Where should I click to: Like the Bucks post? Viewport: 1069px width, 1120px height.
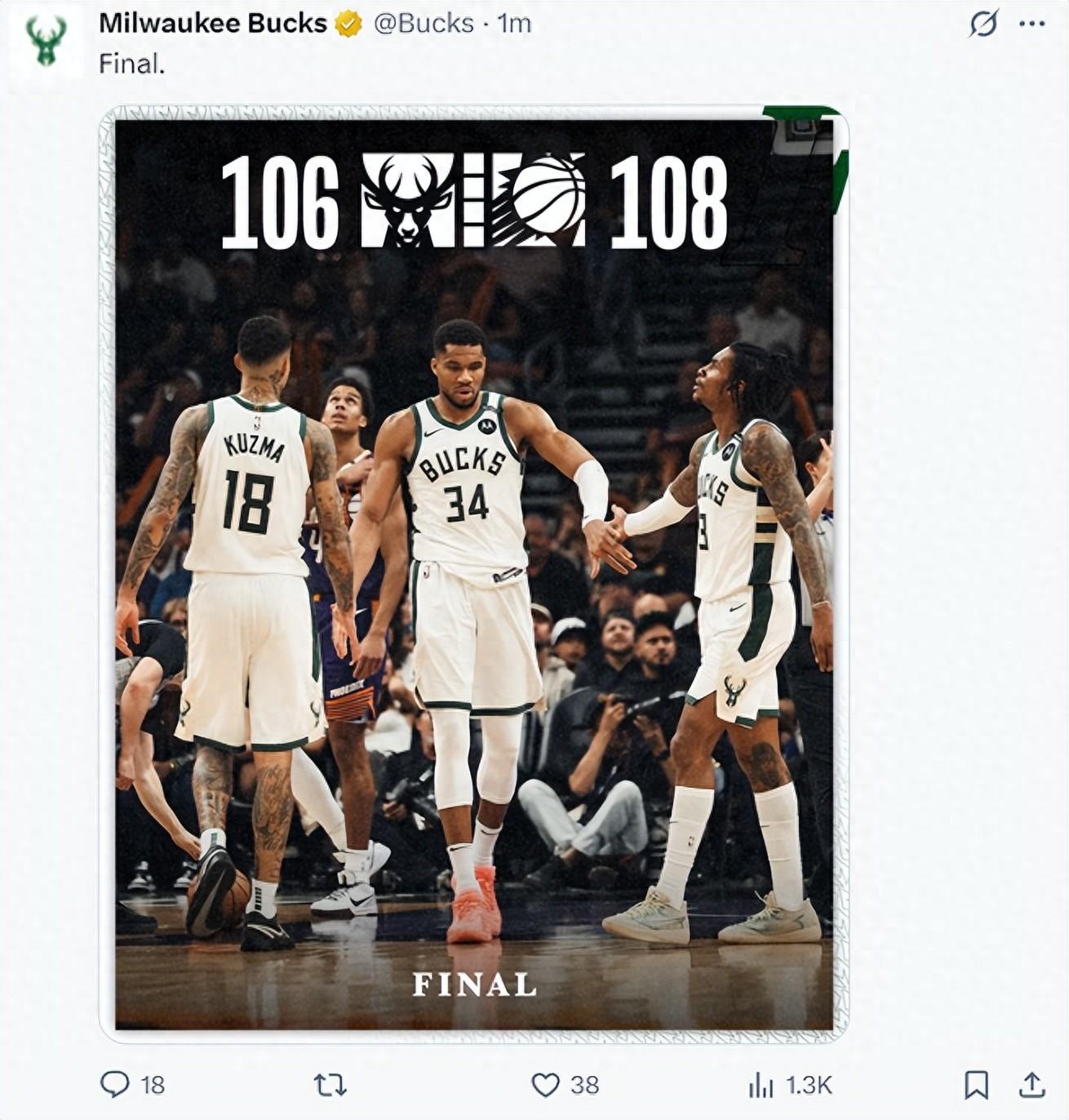545,1084
